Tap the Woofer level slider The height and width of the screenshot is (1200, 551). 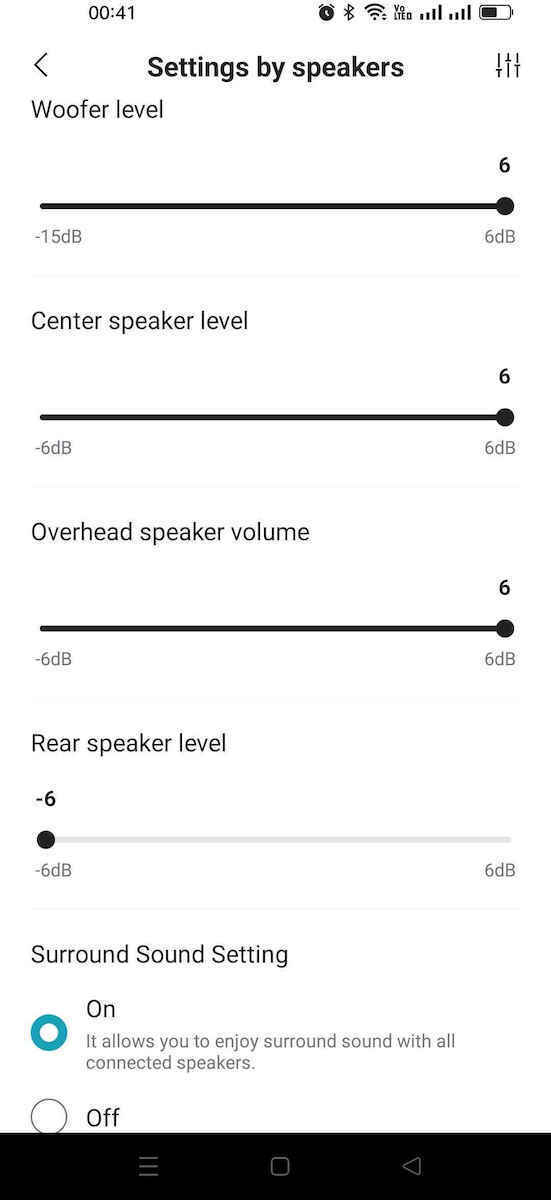(x=275, y=206)
